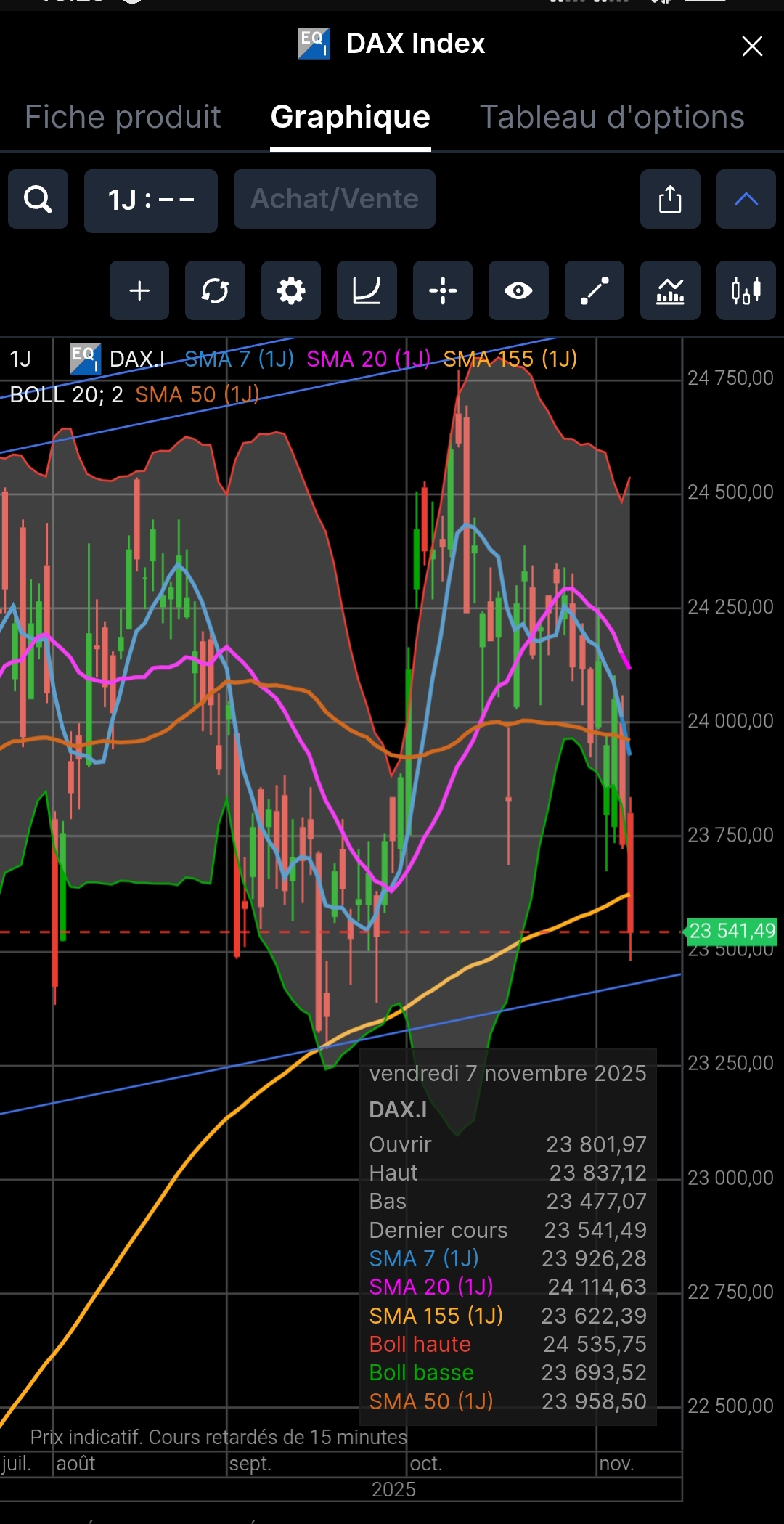Toggle visibility with the eye icon
The height and width of the screenshot is (1524, 784).
[518, 290]
